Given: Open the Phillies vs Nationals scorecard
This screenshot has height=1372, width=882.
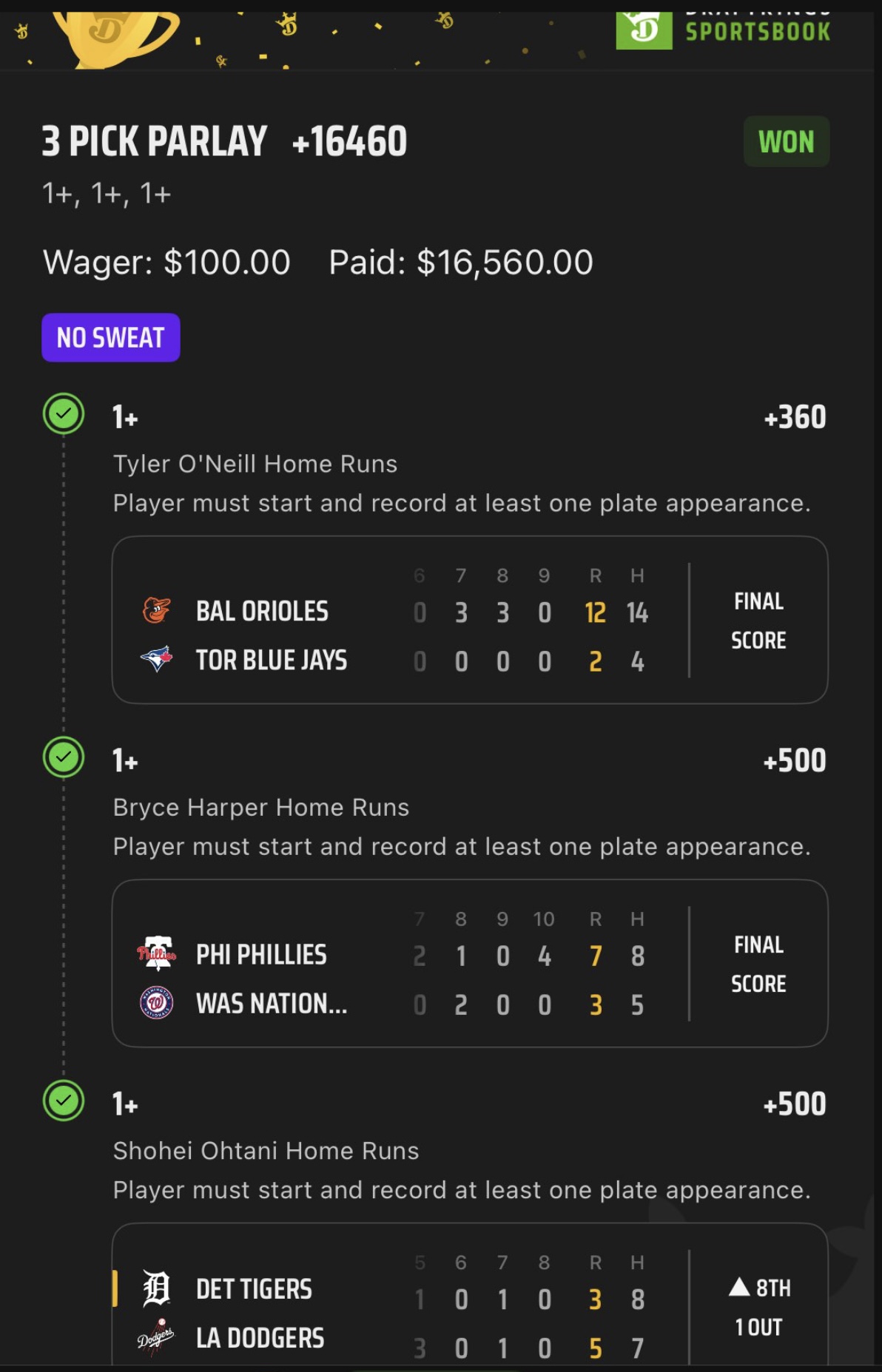Looking at the screenshot, I should 469,963.
